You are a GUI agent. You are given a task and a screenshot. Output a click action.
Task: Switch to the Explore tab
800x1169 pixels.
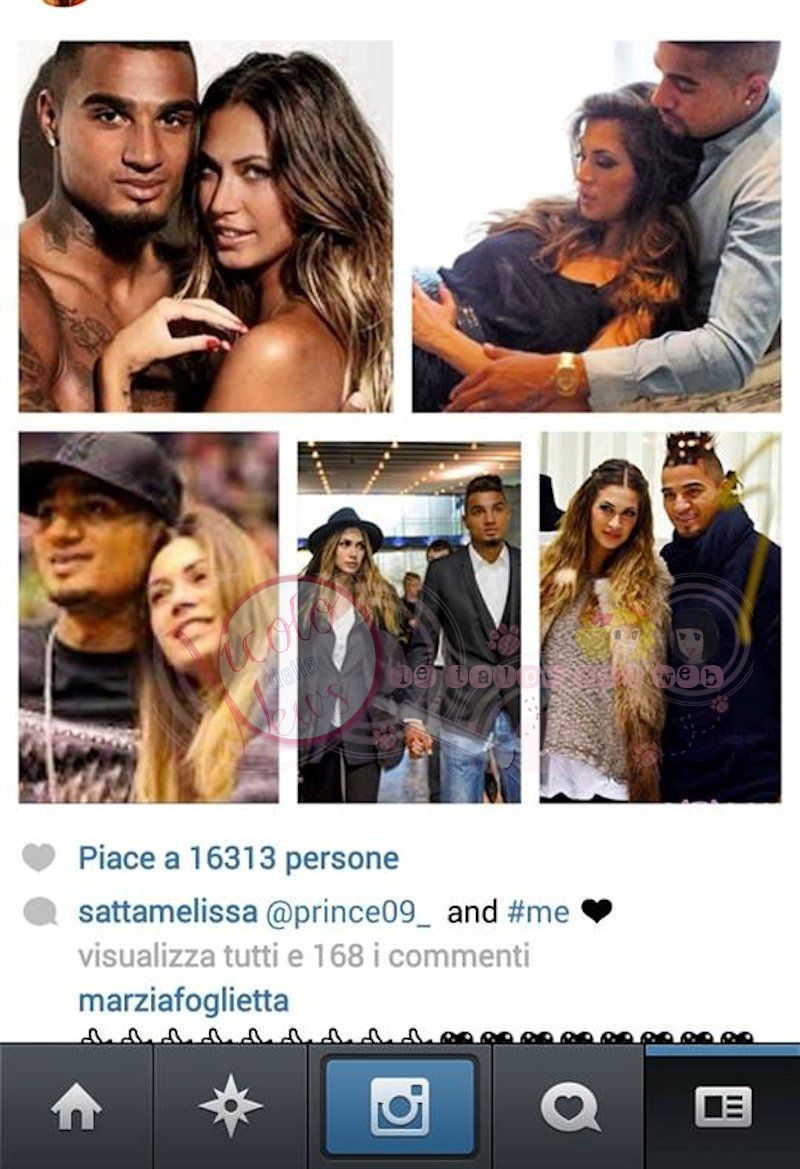pos(230,1107)
